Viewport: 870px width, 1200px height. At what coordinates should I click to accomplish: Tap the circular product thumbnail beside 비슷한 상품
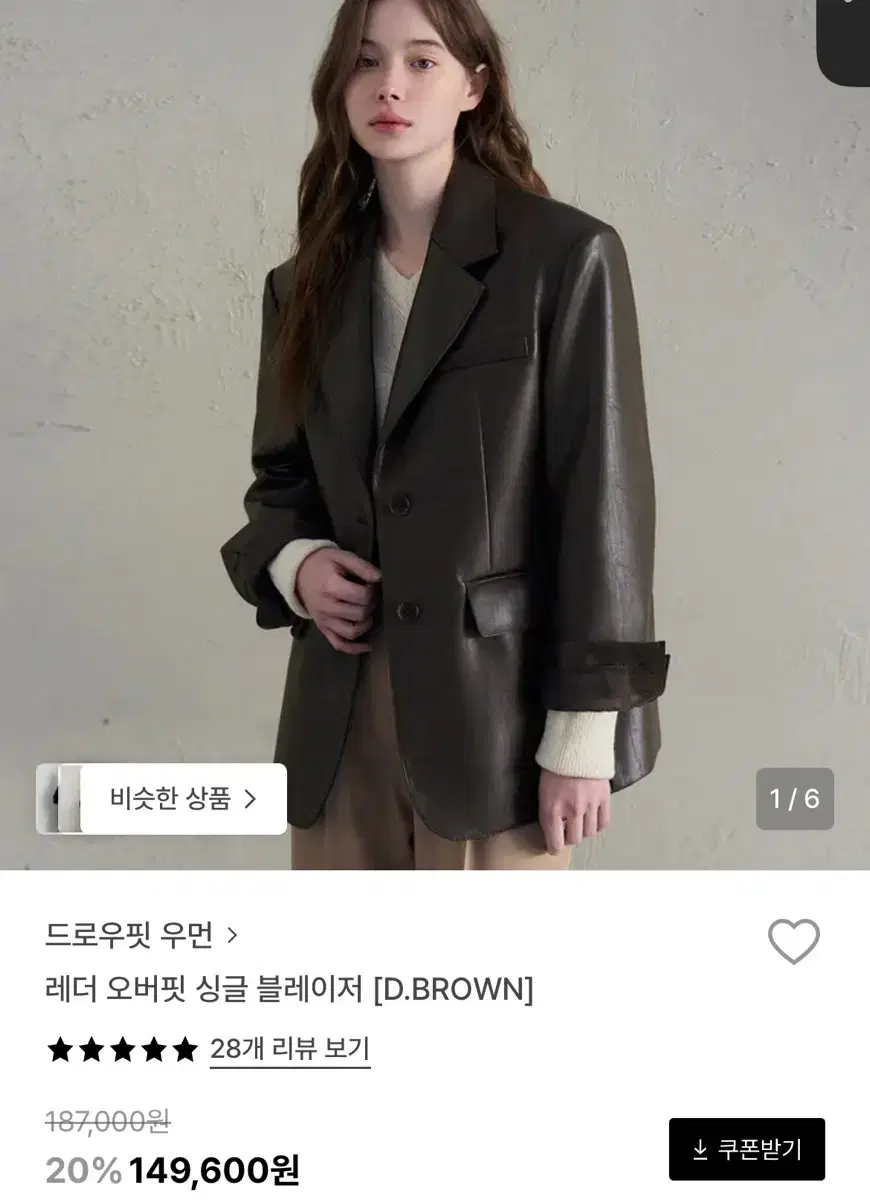coord(58,798)
